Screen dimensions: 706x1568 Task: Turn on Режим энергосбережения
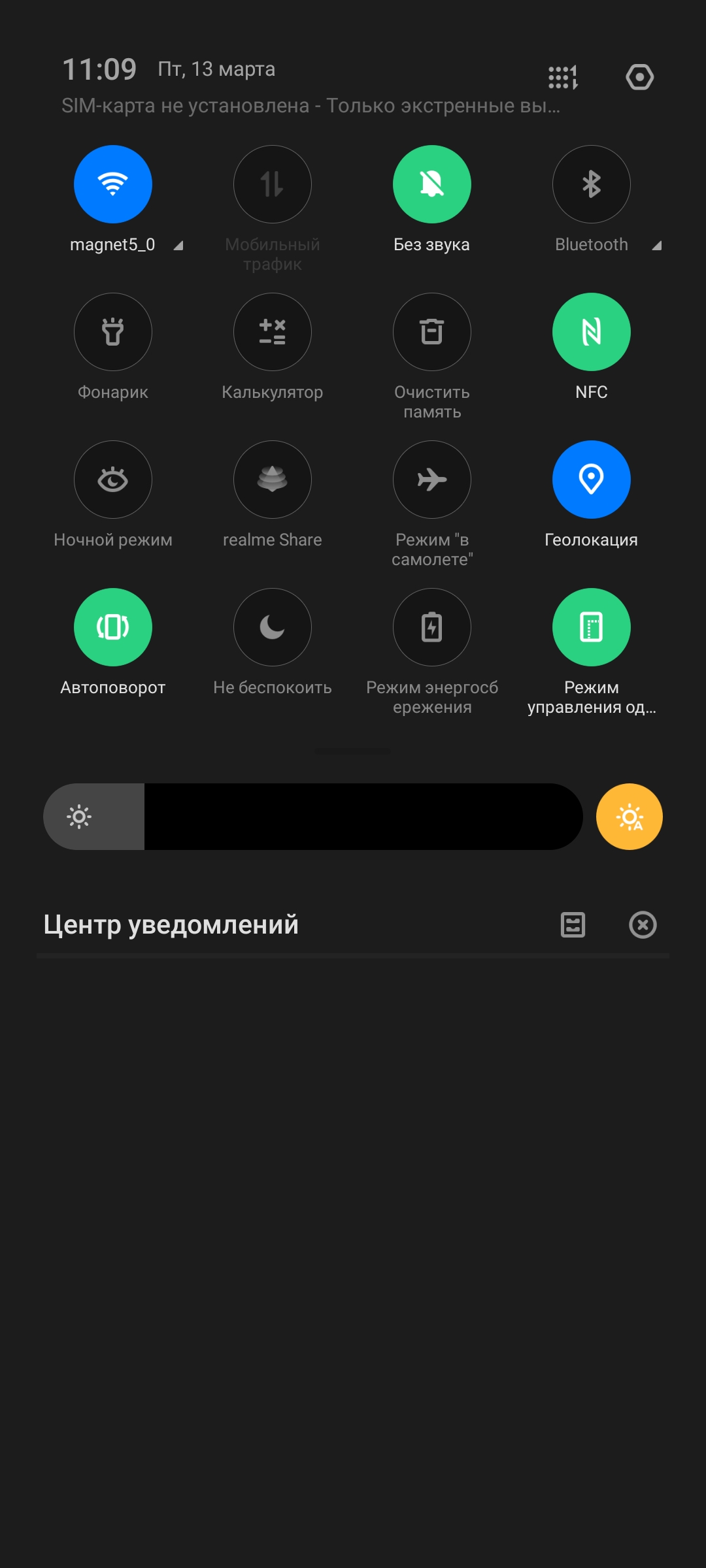(x=432, y=627)
